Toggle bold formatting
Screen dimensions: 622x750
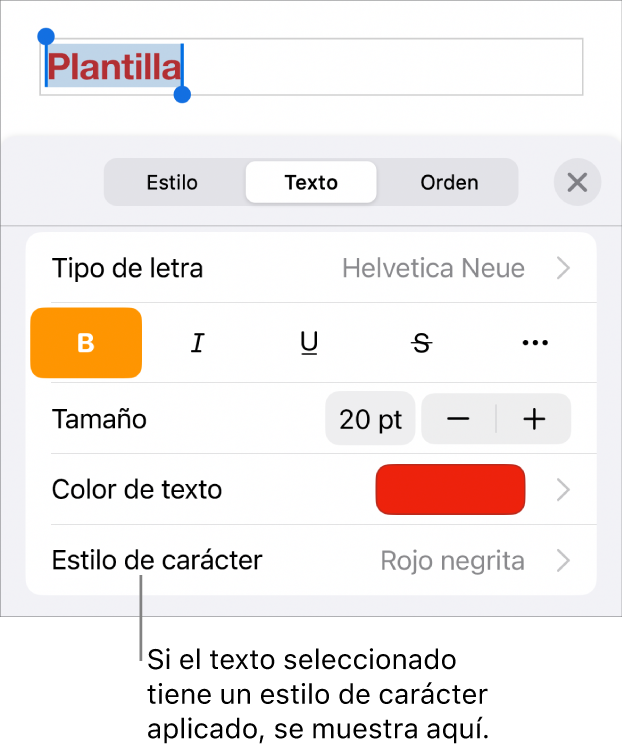86,343
